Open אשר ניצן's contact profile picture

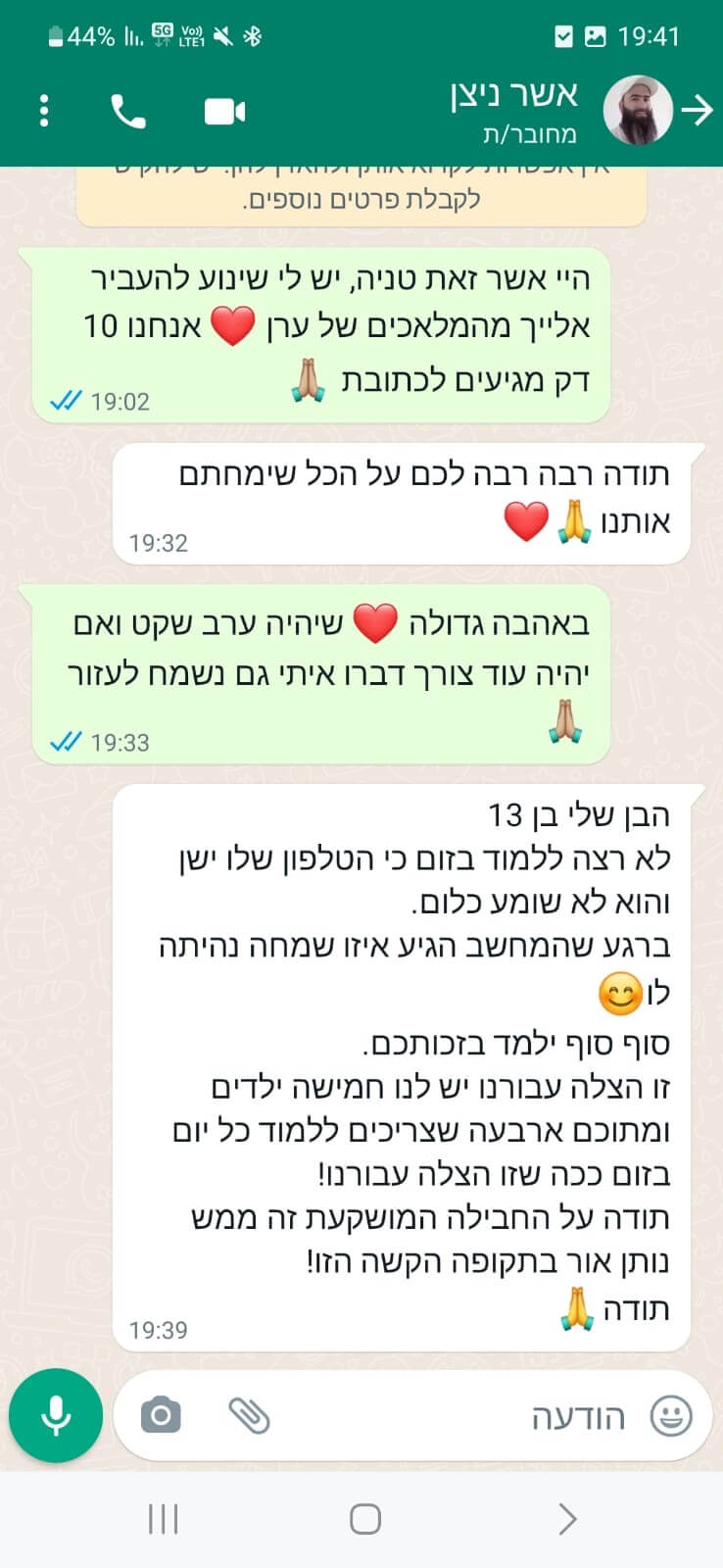(638, 110)
